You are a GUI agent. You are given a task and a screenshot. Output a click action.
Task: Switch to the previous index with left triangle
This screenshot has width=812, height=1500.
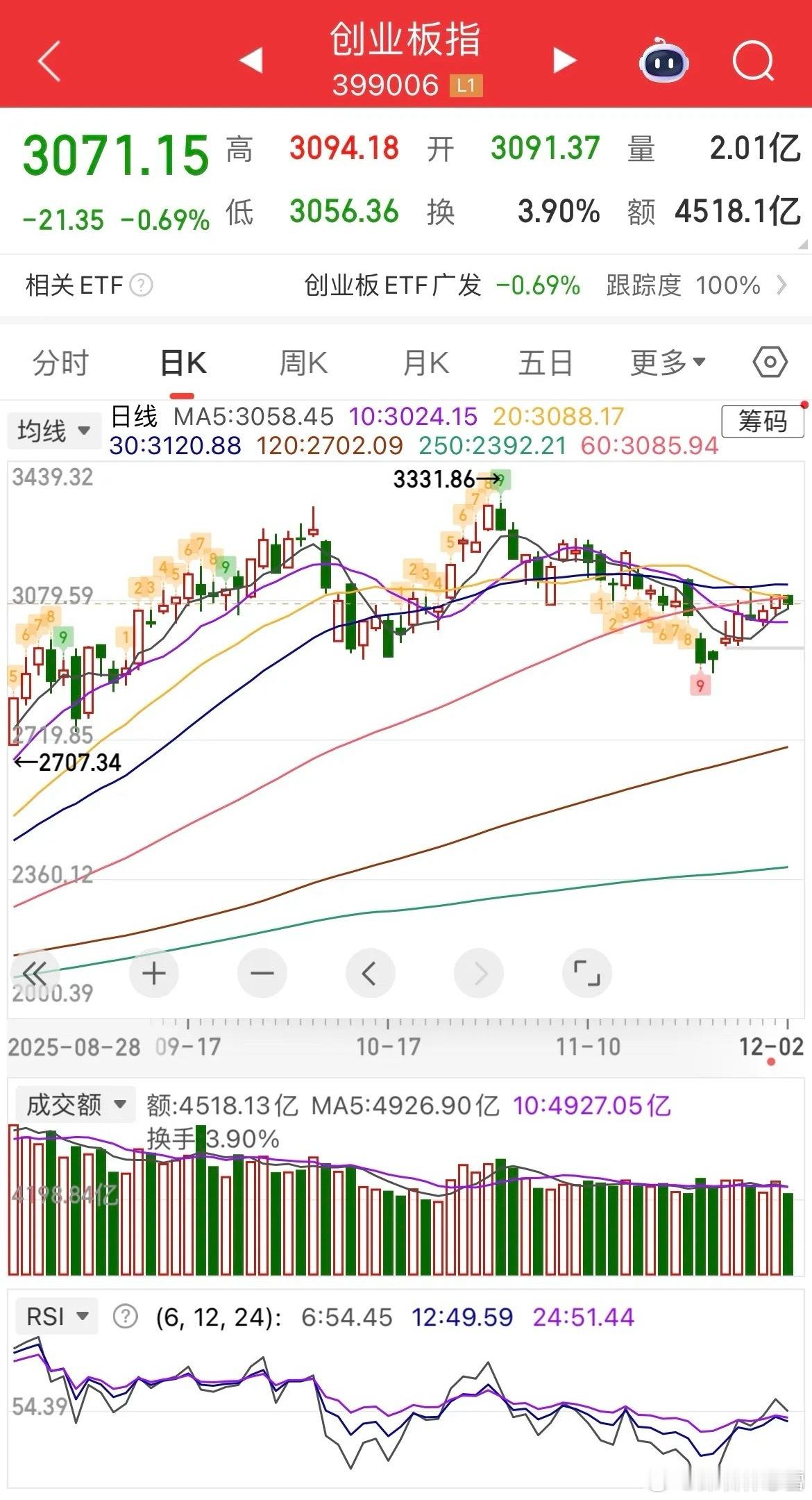click(x=251, y=60)
